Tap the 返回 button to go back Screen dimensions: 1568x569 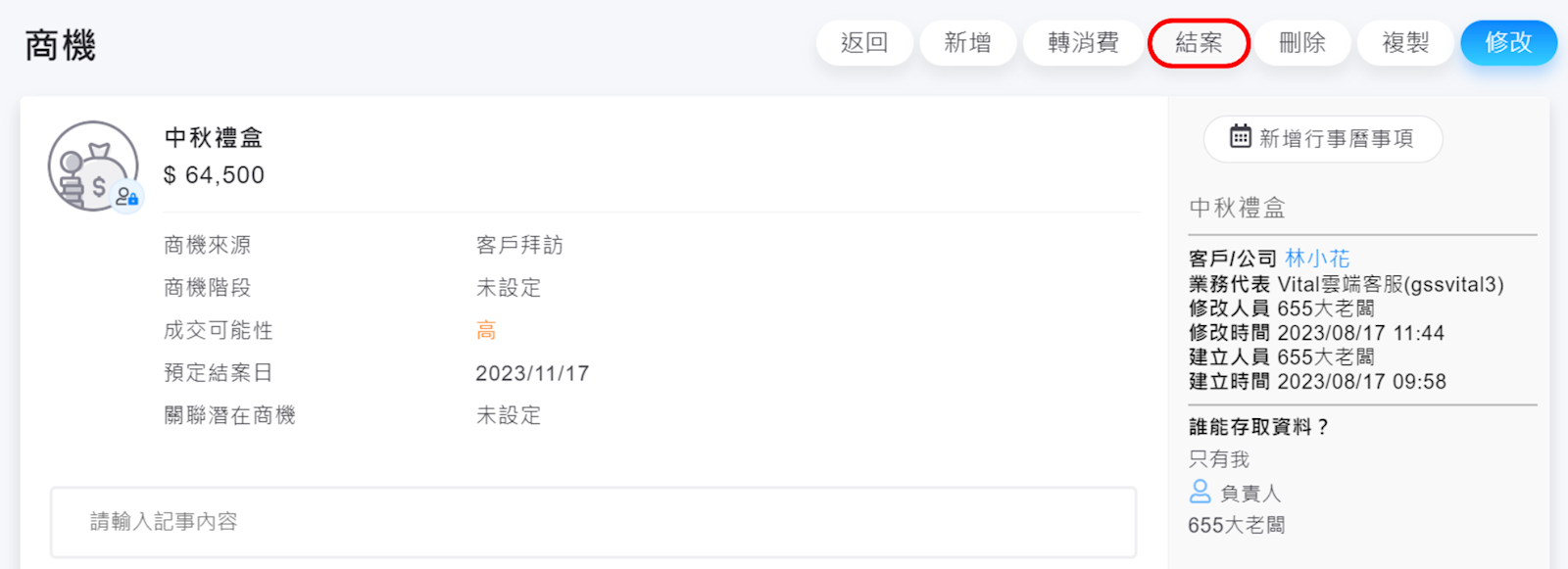[864, 43]
